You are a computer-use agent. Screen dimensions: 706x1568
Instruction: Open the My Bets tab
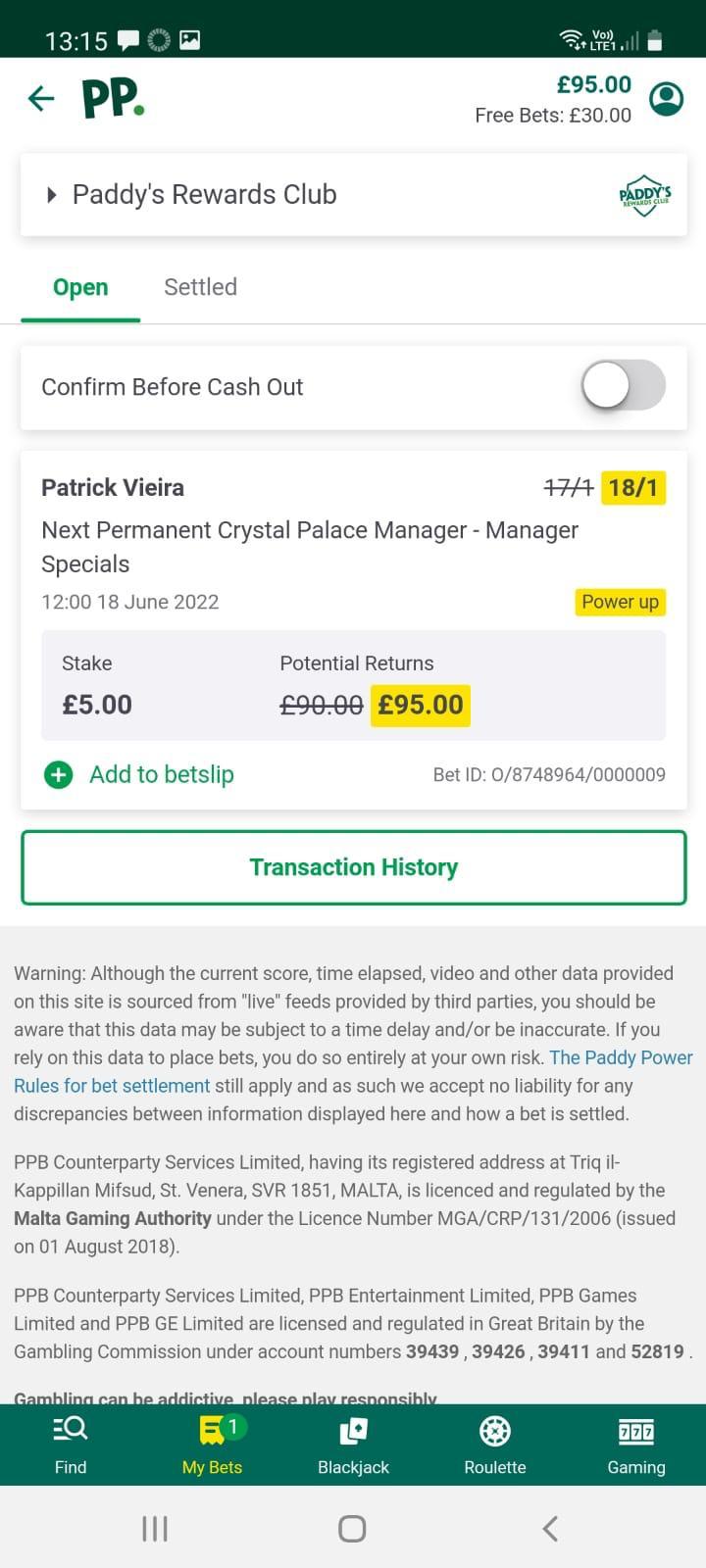(x=212, y=1445)
